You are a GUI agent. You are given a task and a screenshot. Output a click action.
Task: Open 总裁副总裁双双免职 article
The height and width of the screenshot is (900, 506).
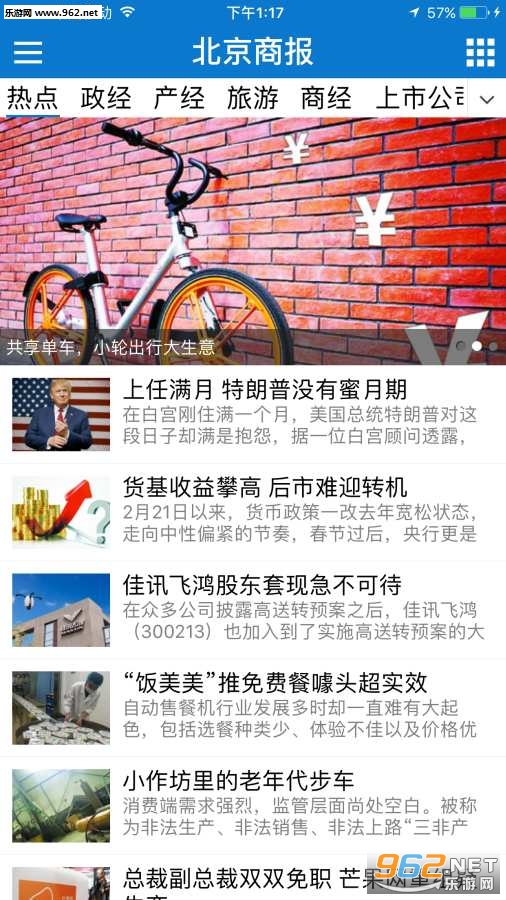(x=253, y=877)
